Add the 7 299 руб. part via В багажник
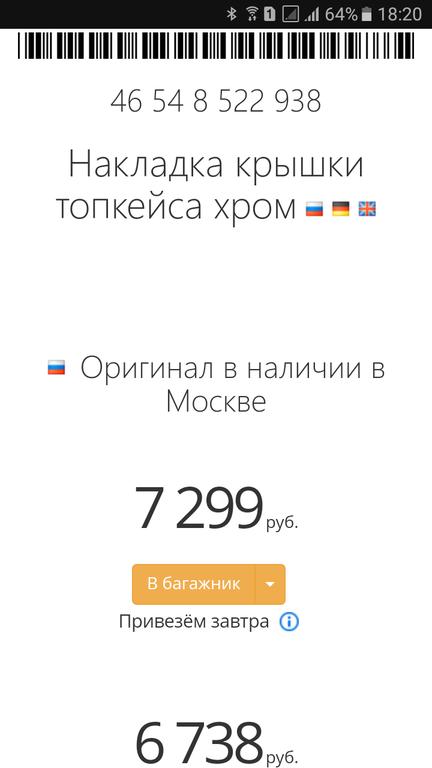The height and width of the screenshot is (768, 432). coord(193,584)
